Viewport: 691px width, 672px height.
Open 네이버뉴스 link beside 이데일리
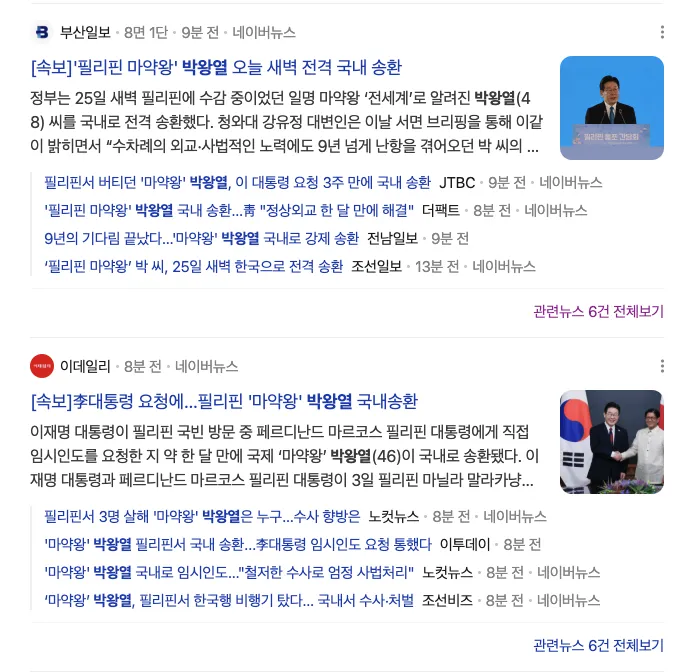click(206, 366)
